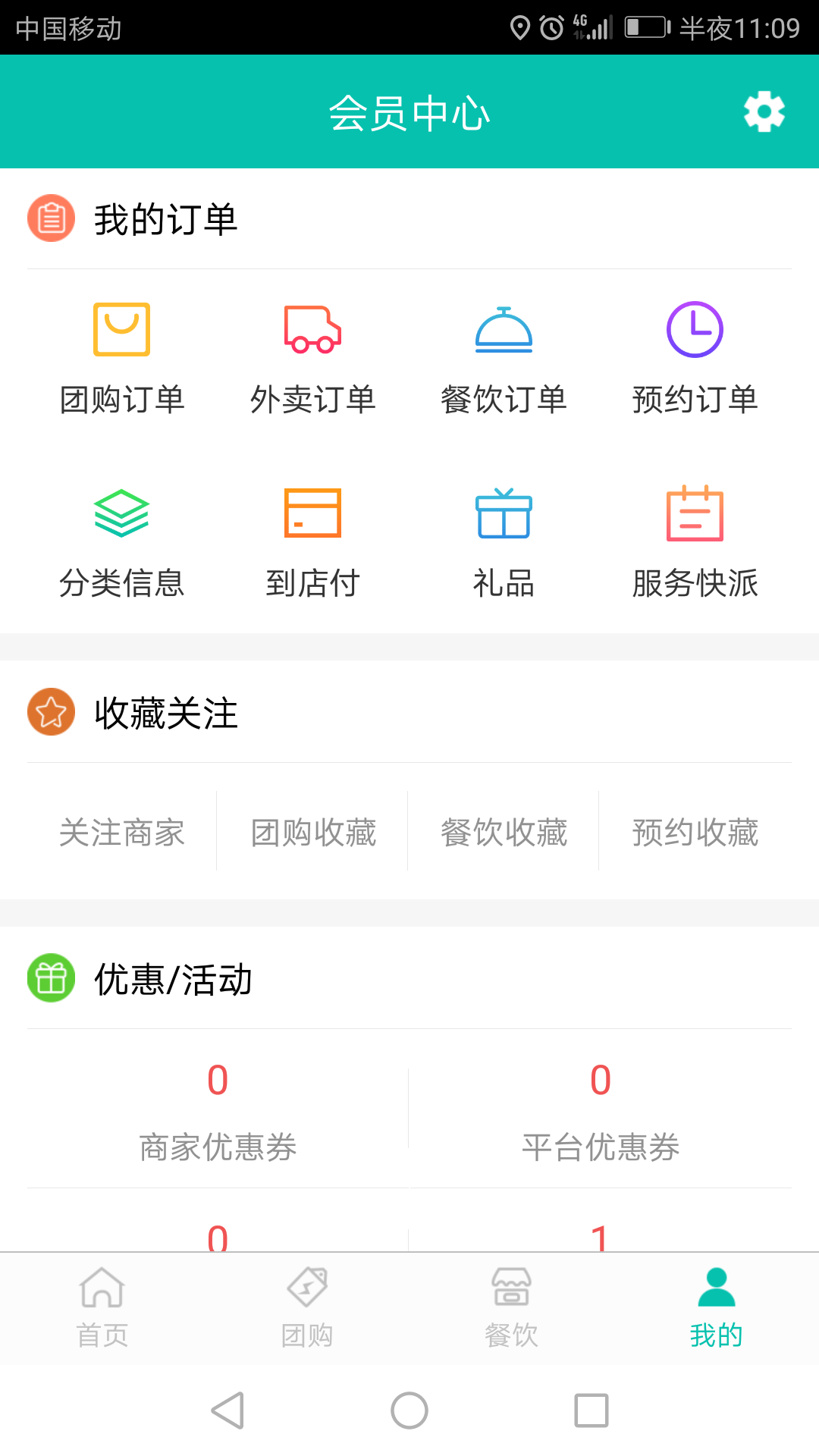Select the 外卖订单 delivery orders icon
The height and width of the screenshot is (1456, 819).
click(314, 328)
